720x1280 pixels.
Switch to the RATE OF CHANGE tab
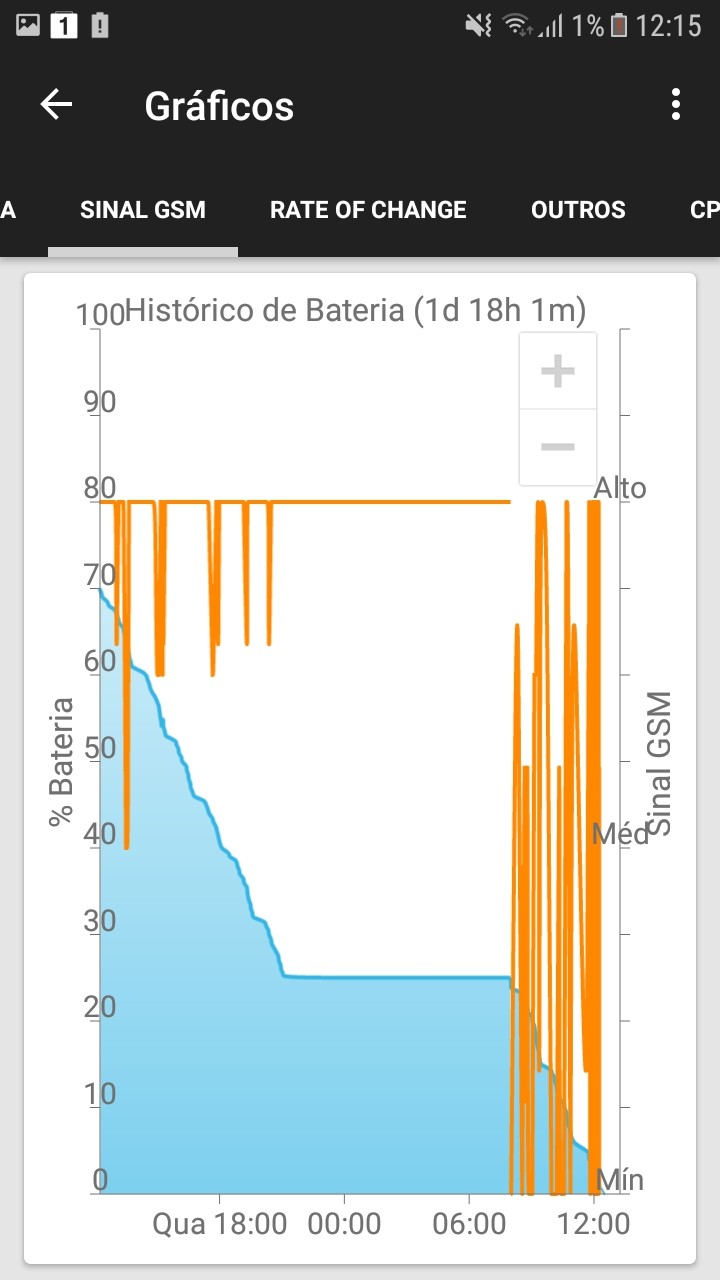tap(368, 210)
